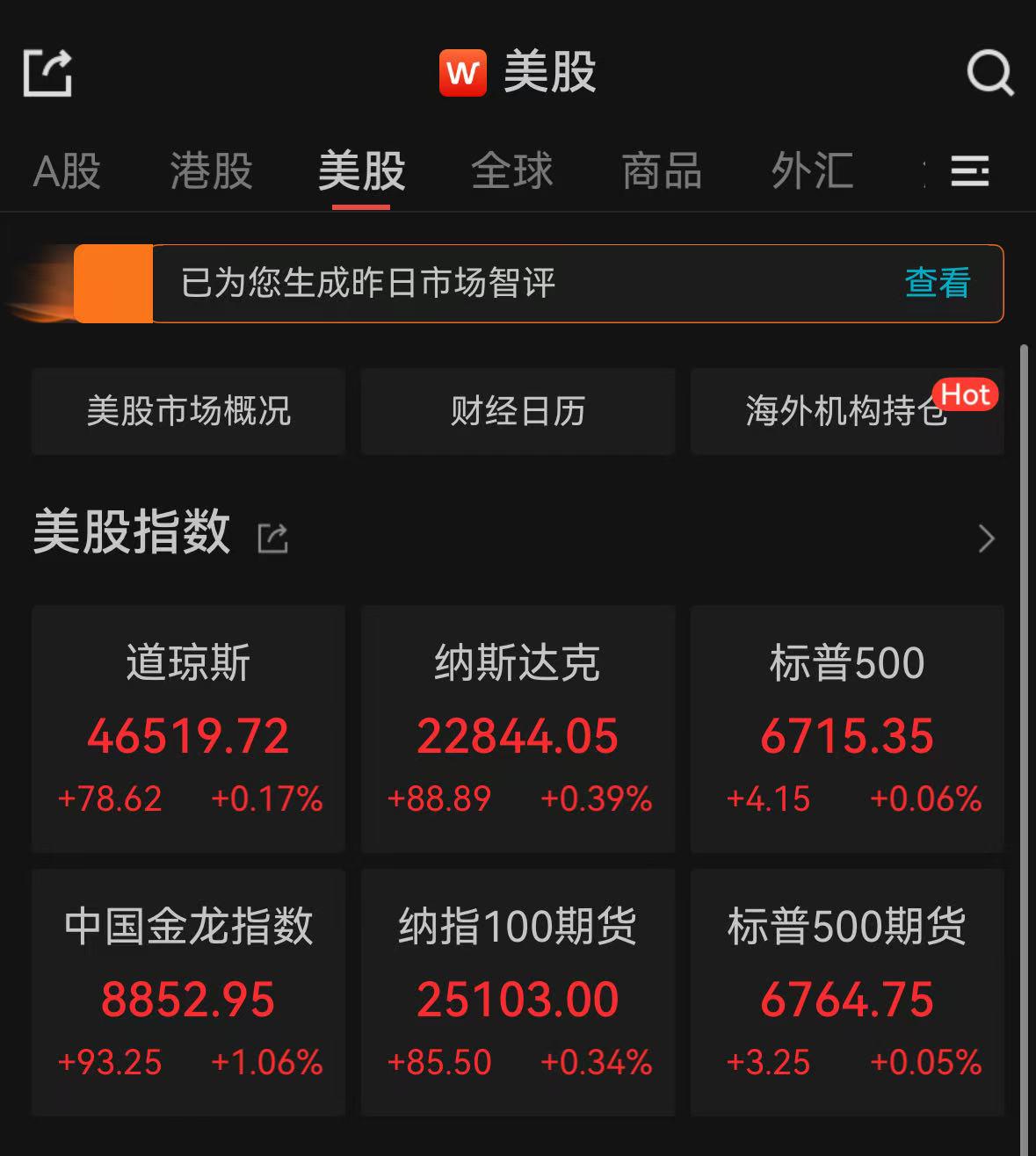Open 海外机构持仓
Screen dimensions: 1036x1156
[x=846, y=411]
